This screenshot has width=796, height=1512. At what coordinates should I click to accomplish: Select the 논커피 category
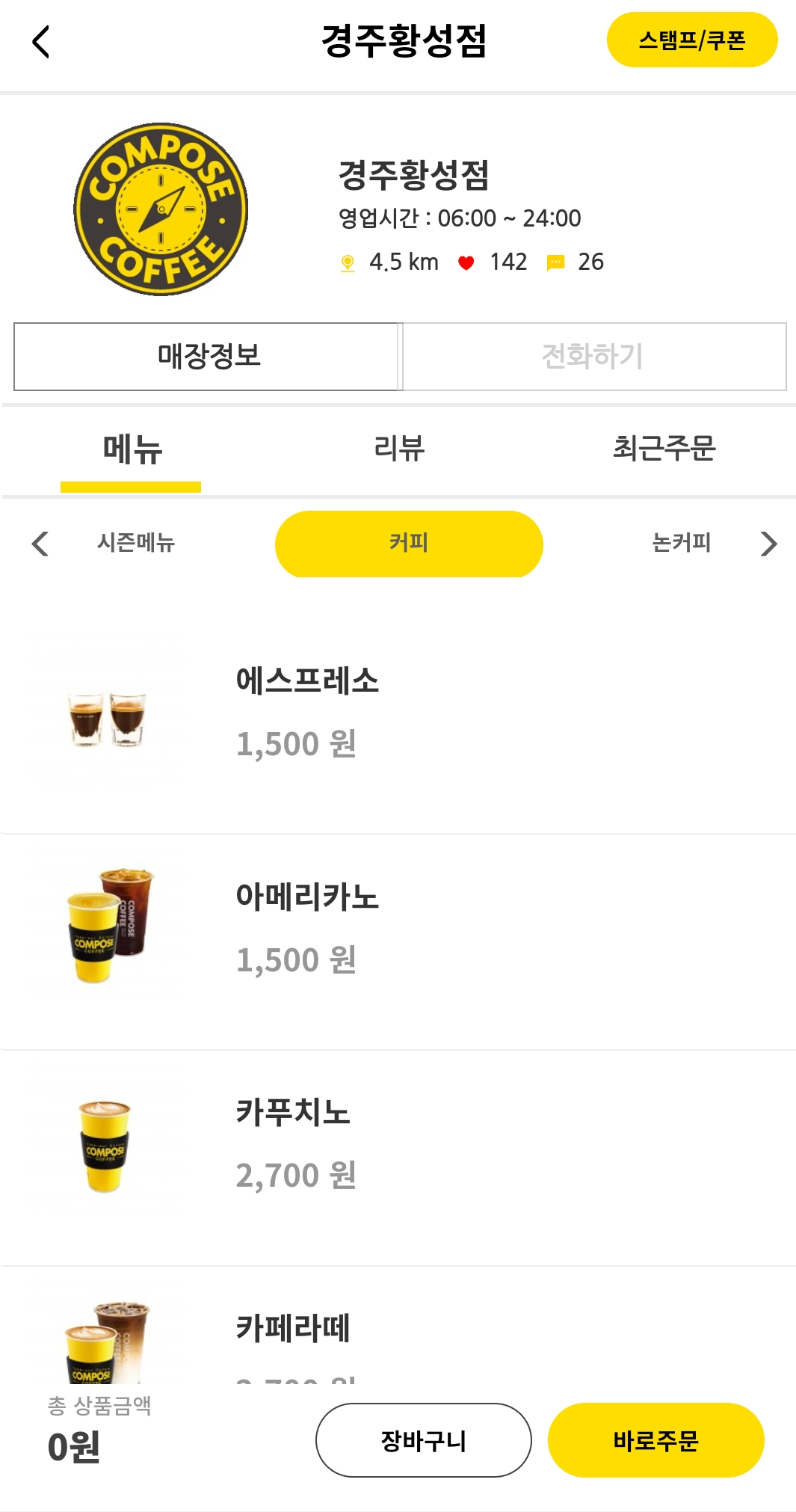click(x=681, y=543)
